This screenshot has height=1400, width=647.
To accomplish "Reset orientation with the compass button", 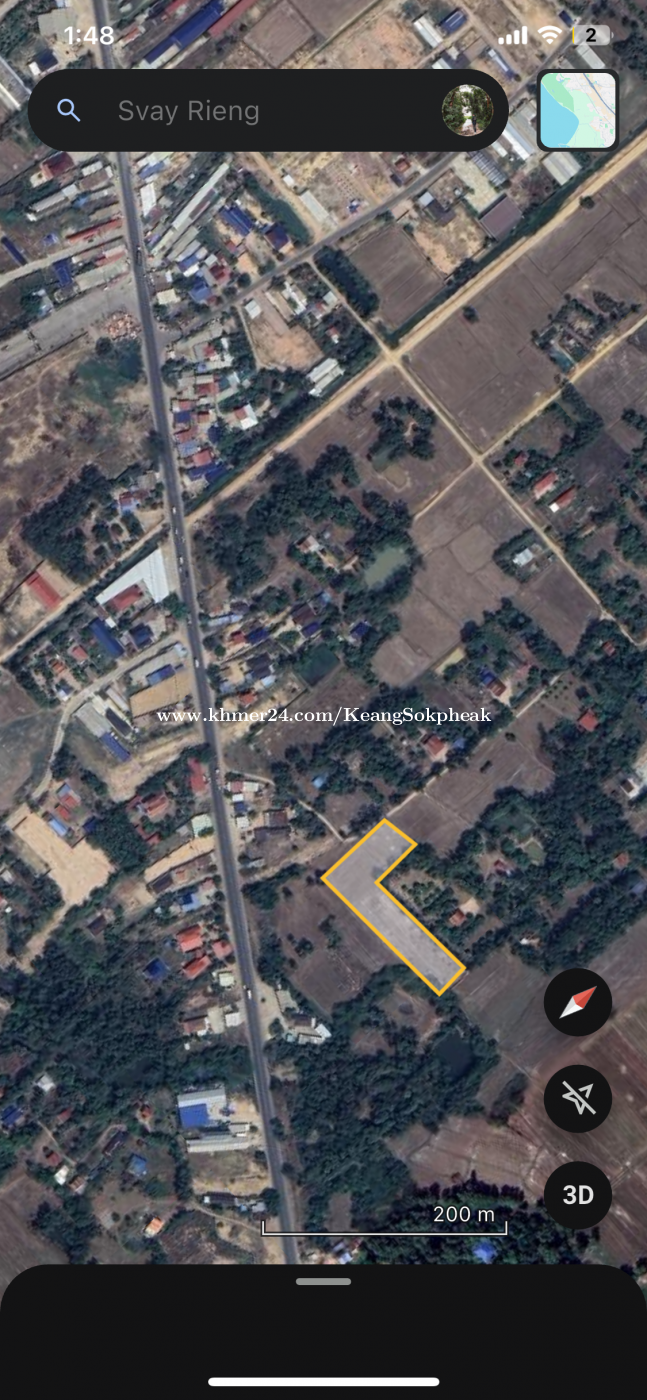I will click(578, 1002).
